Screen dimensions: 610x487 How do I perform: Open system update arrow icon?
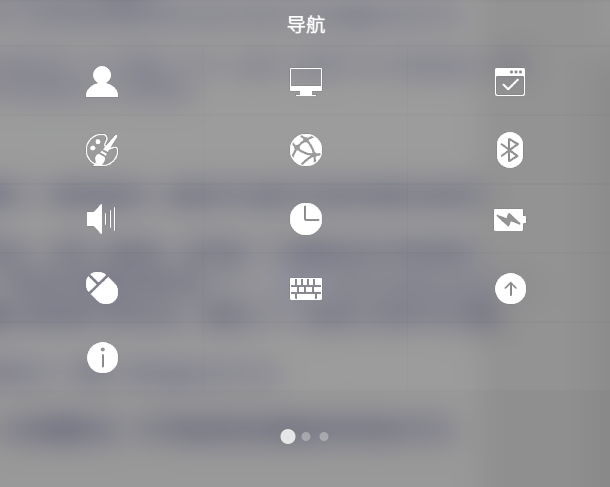tap(510, 288)
